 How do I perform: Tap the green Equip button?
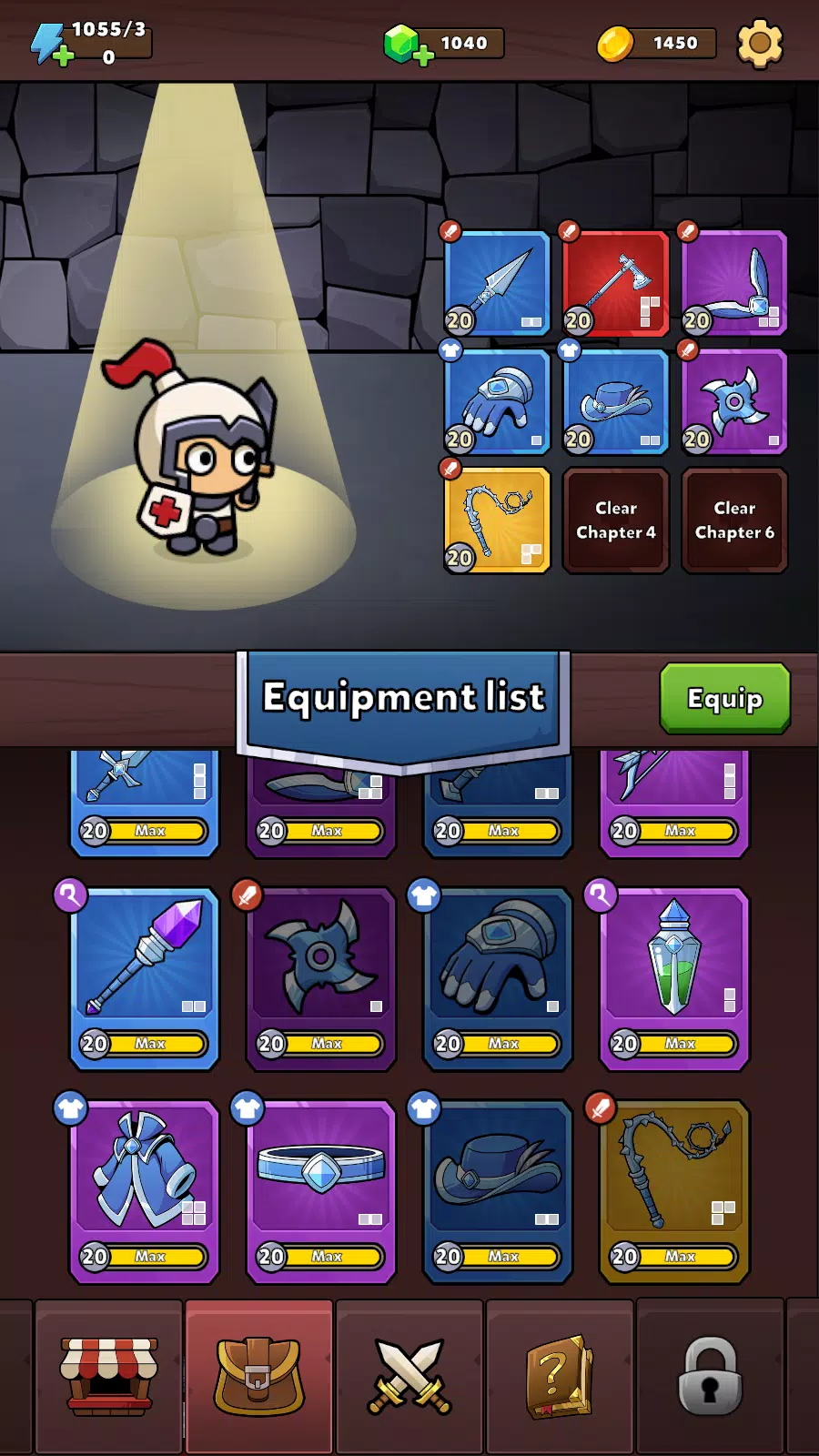click(724, 698)
